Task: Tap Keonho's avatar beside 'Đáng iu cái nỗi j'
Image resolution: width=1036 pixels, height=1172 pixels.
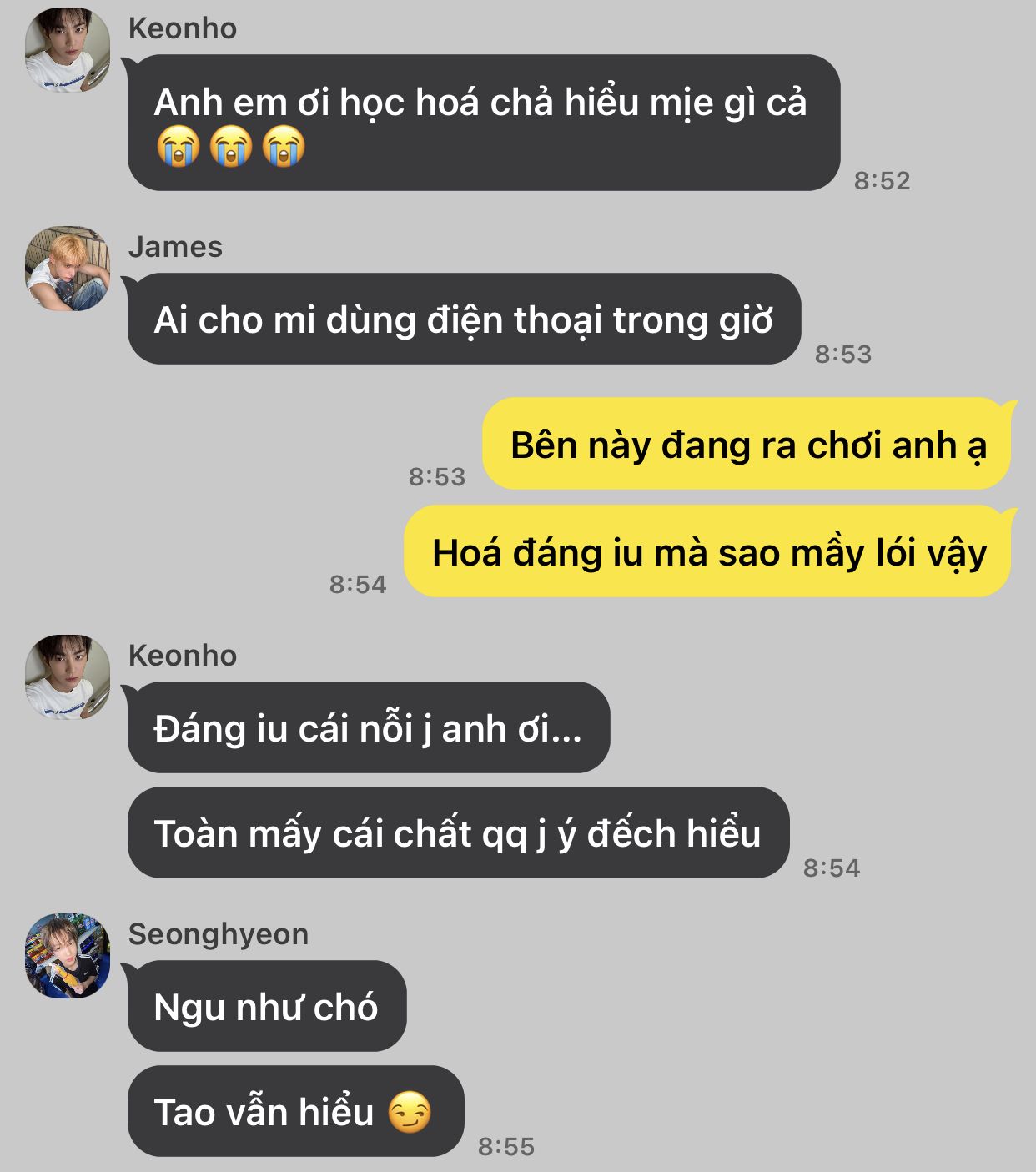Action: click(x=67, y=677)
